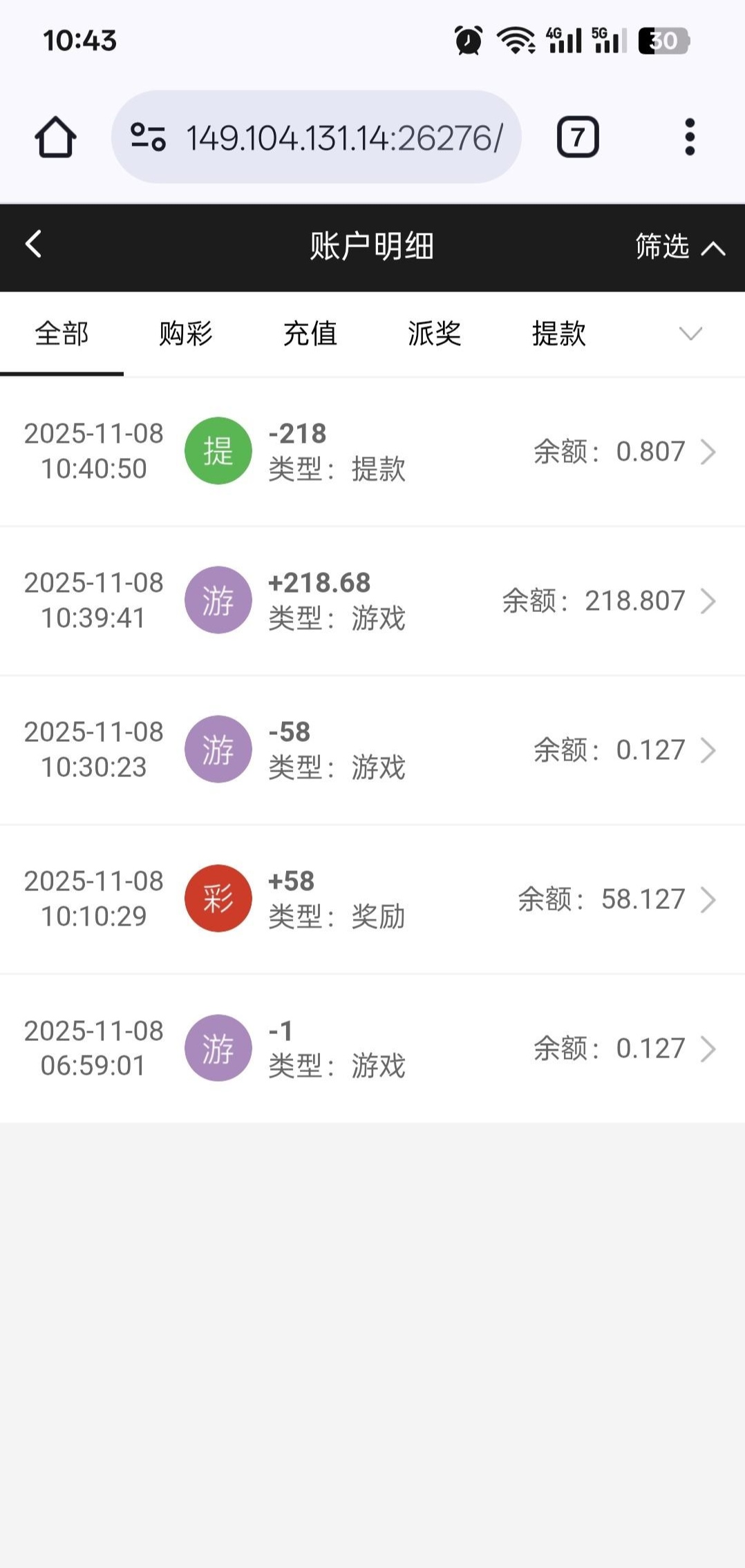Open the -218 提款 record

(x=372, y=452)
